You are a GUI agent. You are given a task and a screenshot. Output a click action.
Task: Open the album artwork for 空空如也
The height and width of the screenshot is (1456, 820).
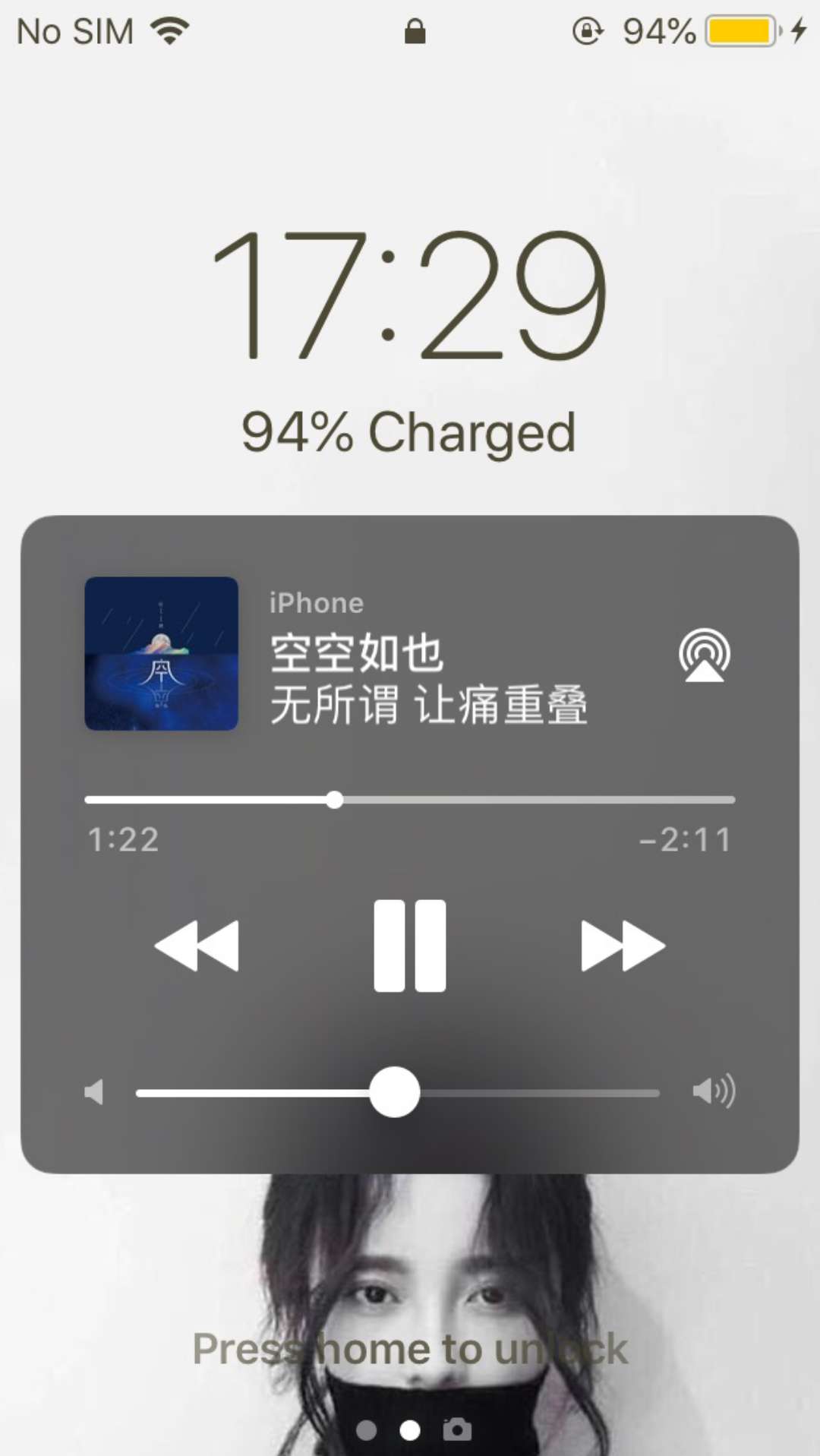point(161,653)
